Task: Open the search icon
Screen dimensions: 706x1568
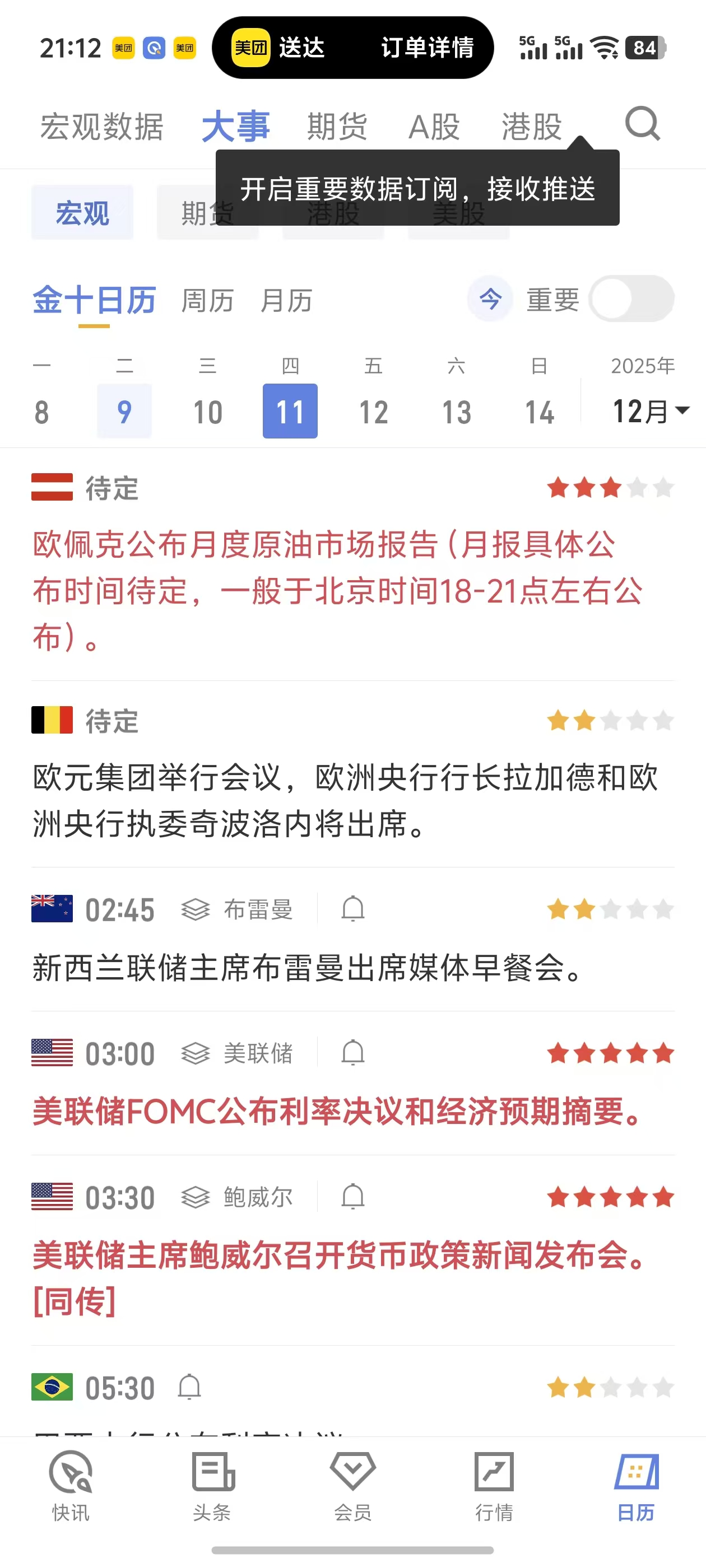Action: 642,125
